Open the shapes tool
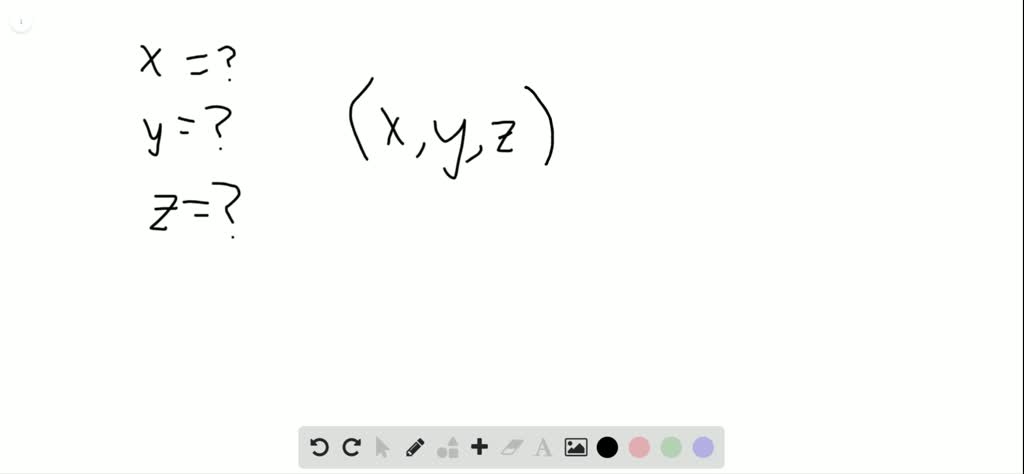This screenshot has height=474, width=1024. tap(448, 447)
